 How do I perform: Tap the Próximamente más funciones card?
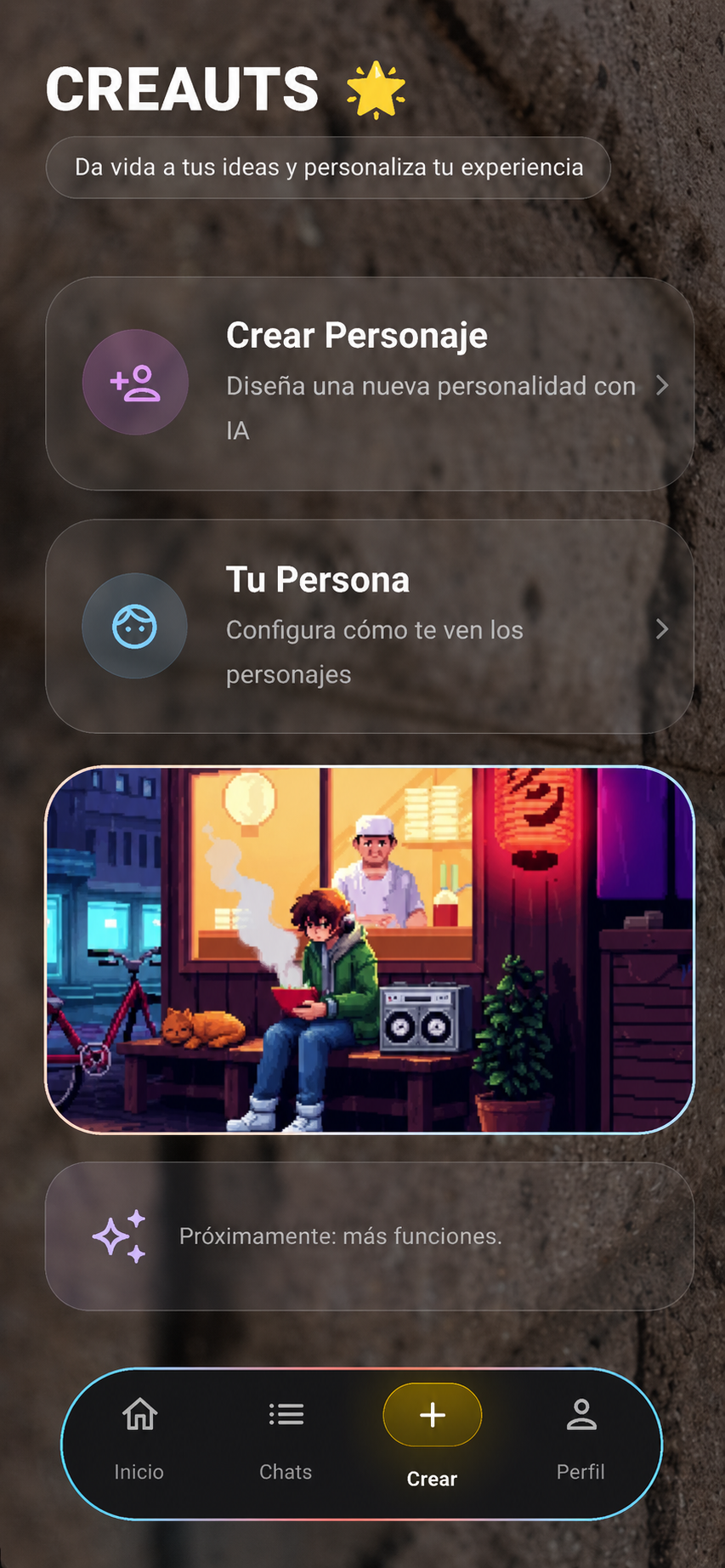click(x=369, y=1236)
